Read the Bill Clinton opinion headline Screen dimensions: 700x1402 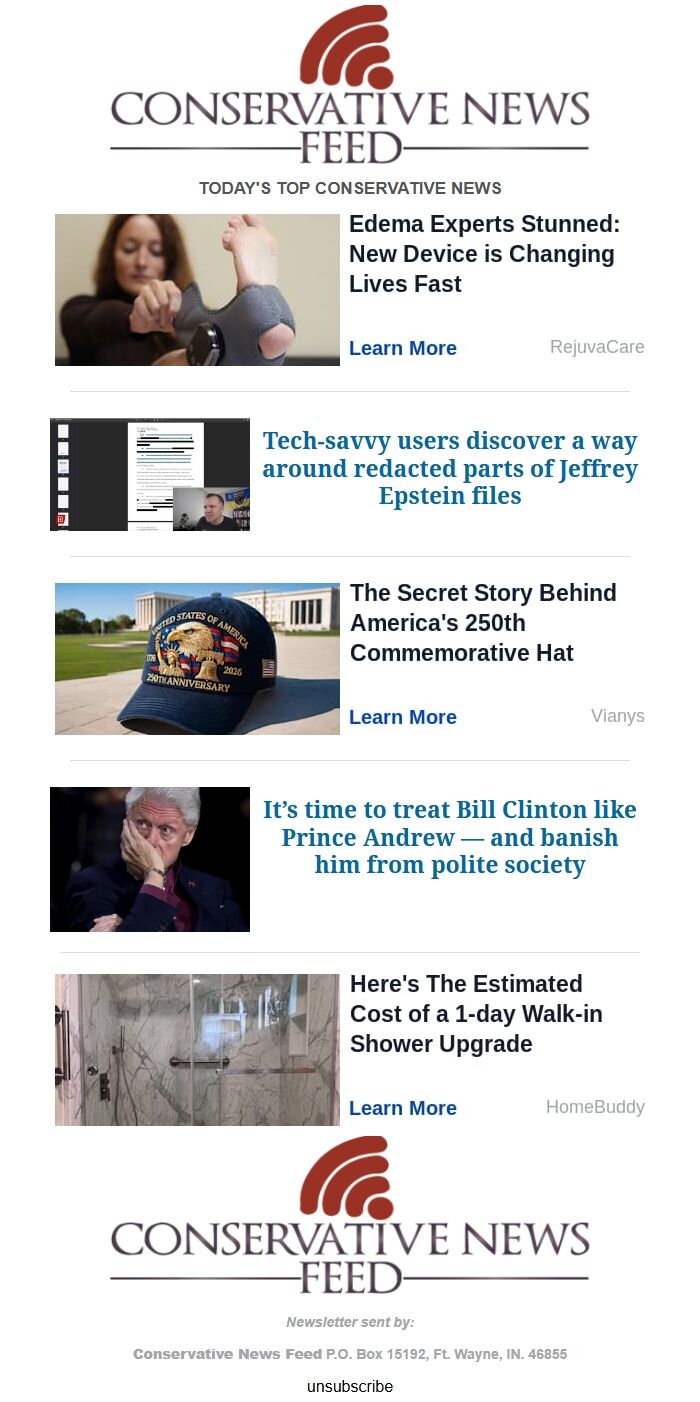(450, 838)
